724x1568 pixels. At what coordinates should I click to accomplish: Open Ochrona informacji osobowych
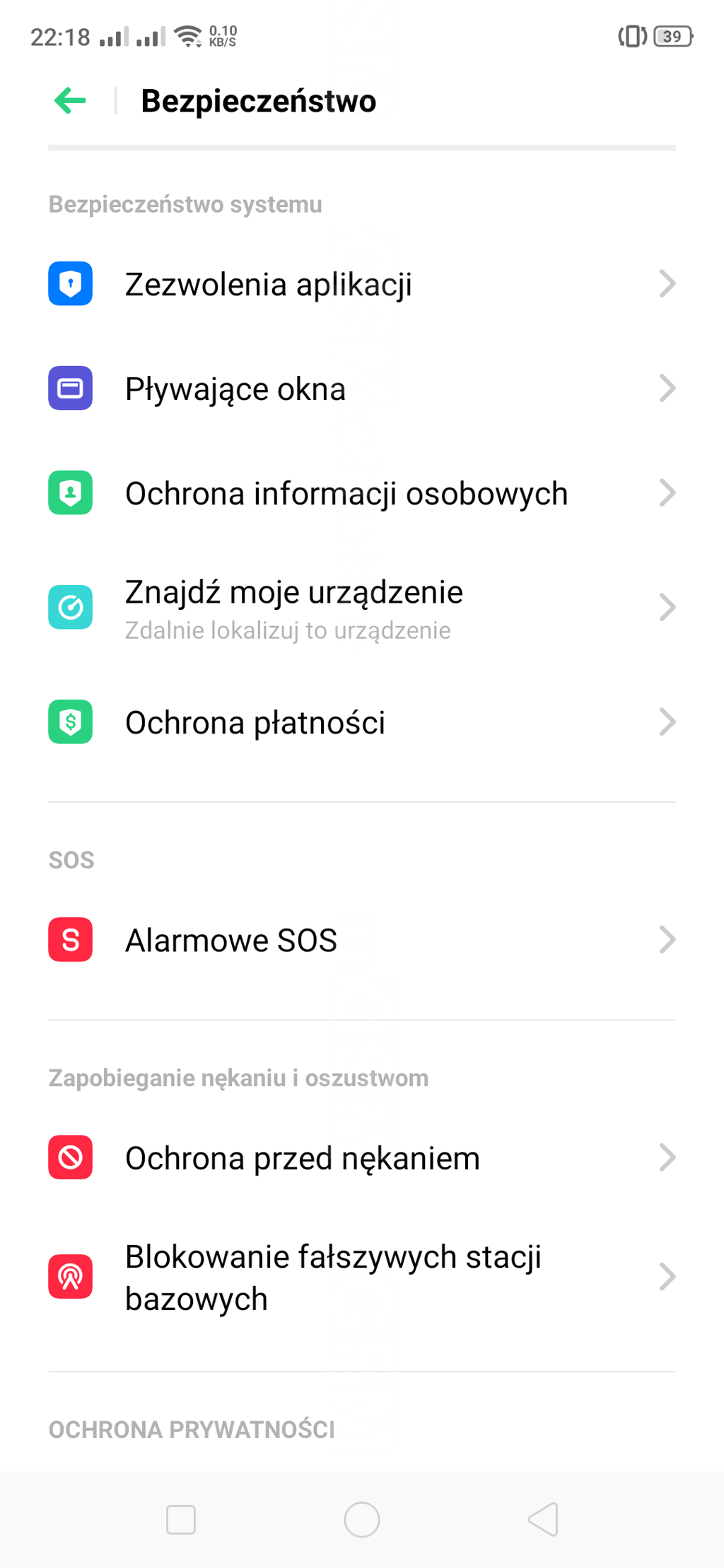(x=362, y=493)
